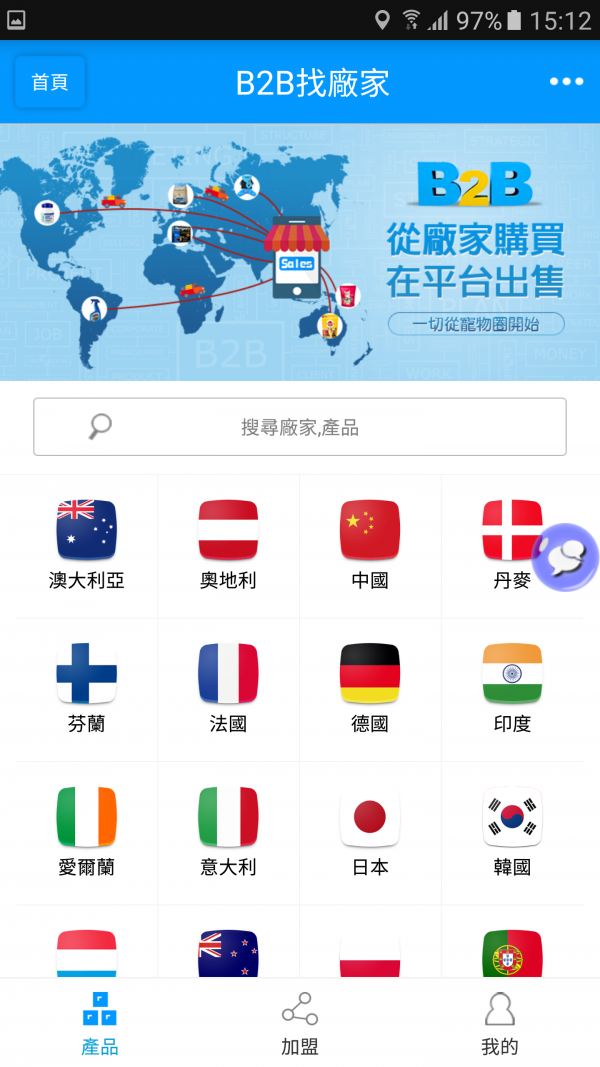Choose 奧地利 (Austria) from the grid

click(228, 543)
